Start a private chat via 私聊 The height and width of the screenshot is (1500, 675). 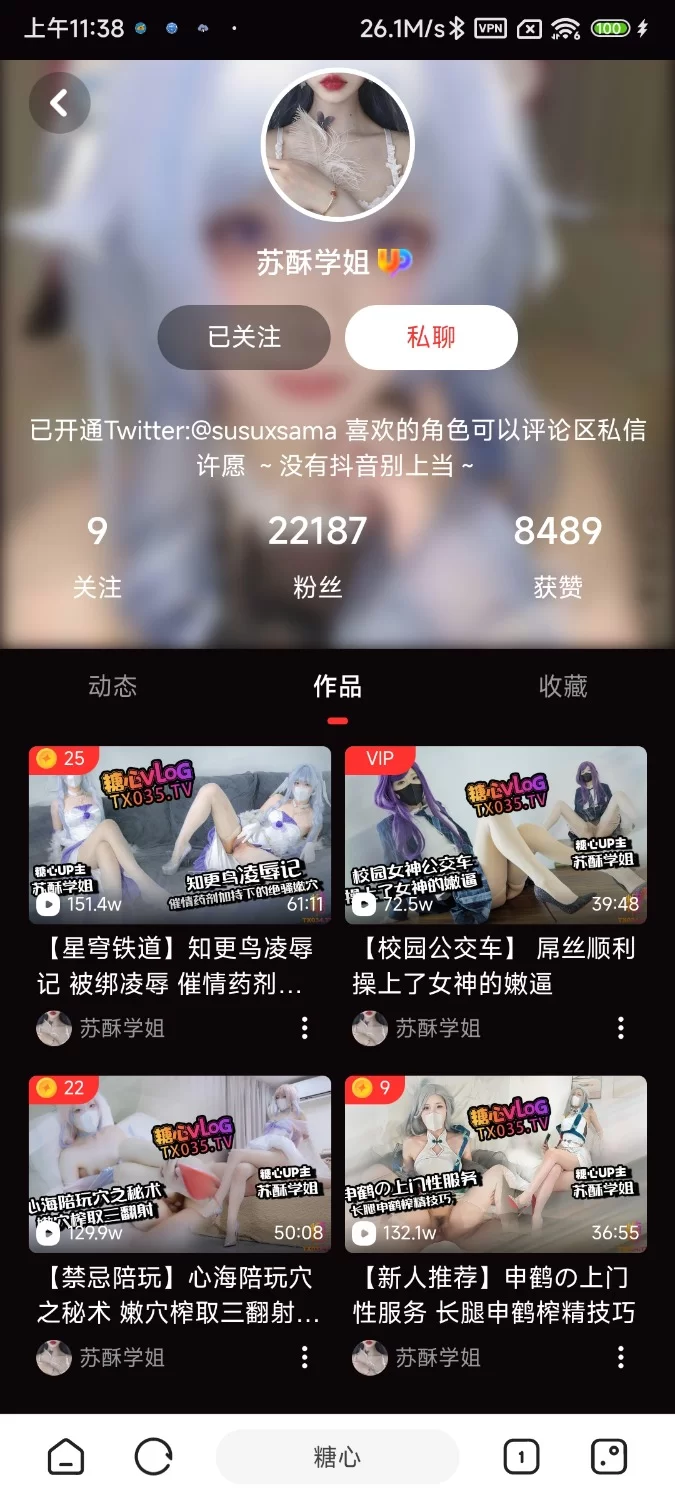(x=431, y=337)
